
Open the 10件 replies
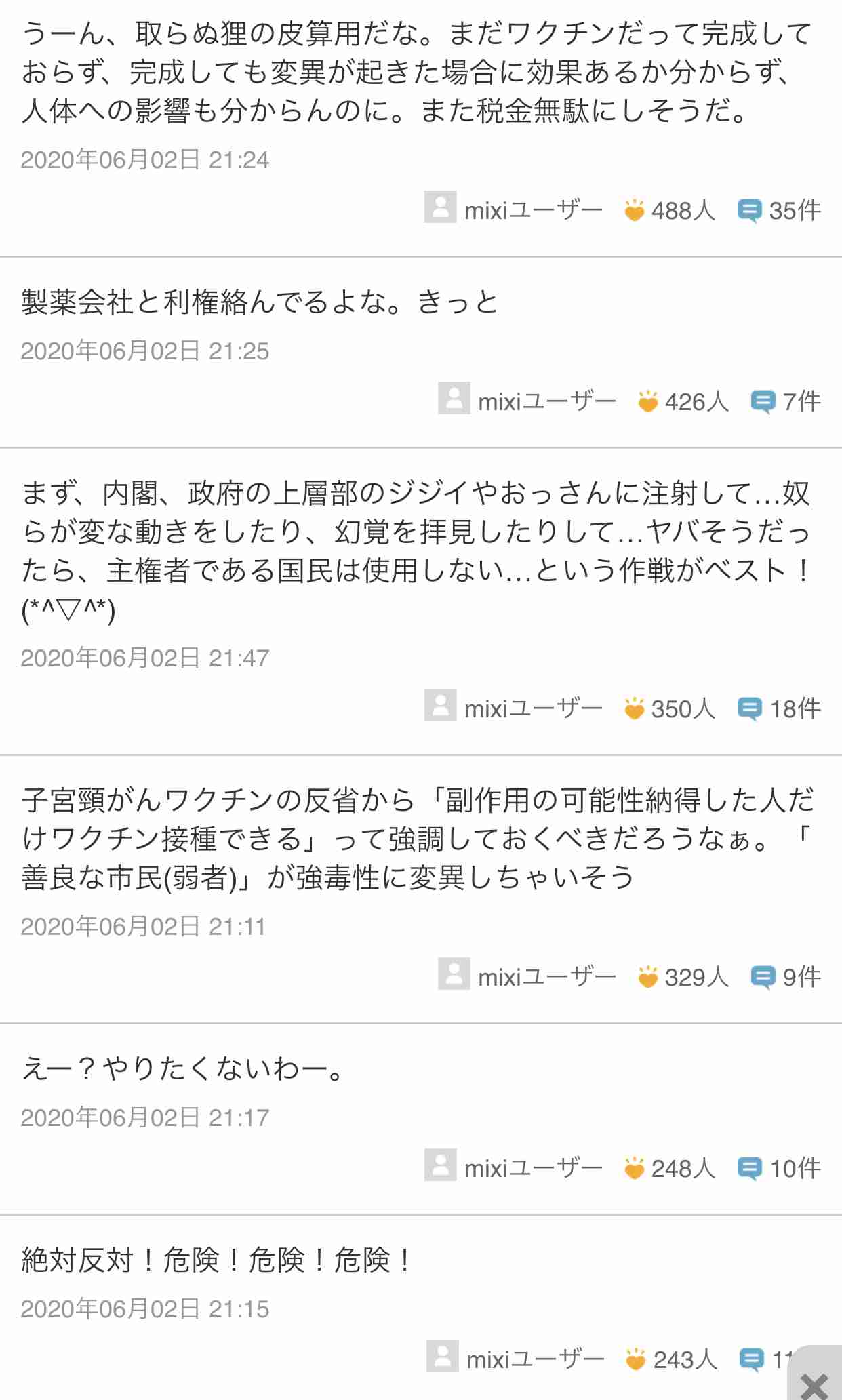tap(779, 1169)
